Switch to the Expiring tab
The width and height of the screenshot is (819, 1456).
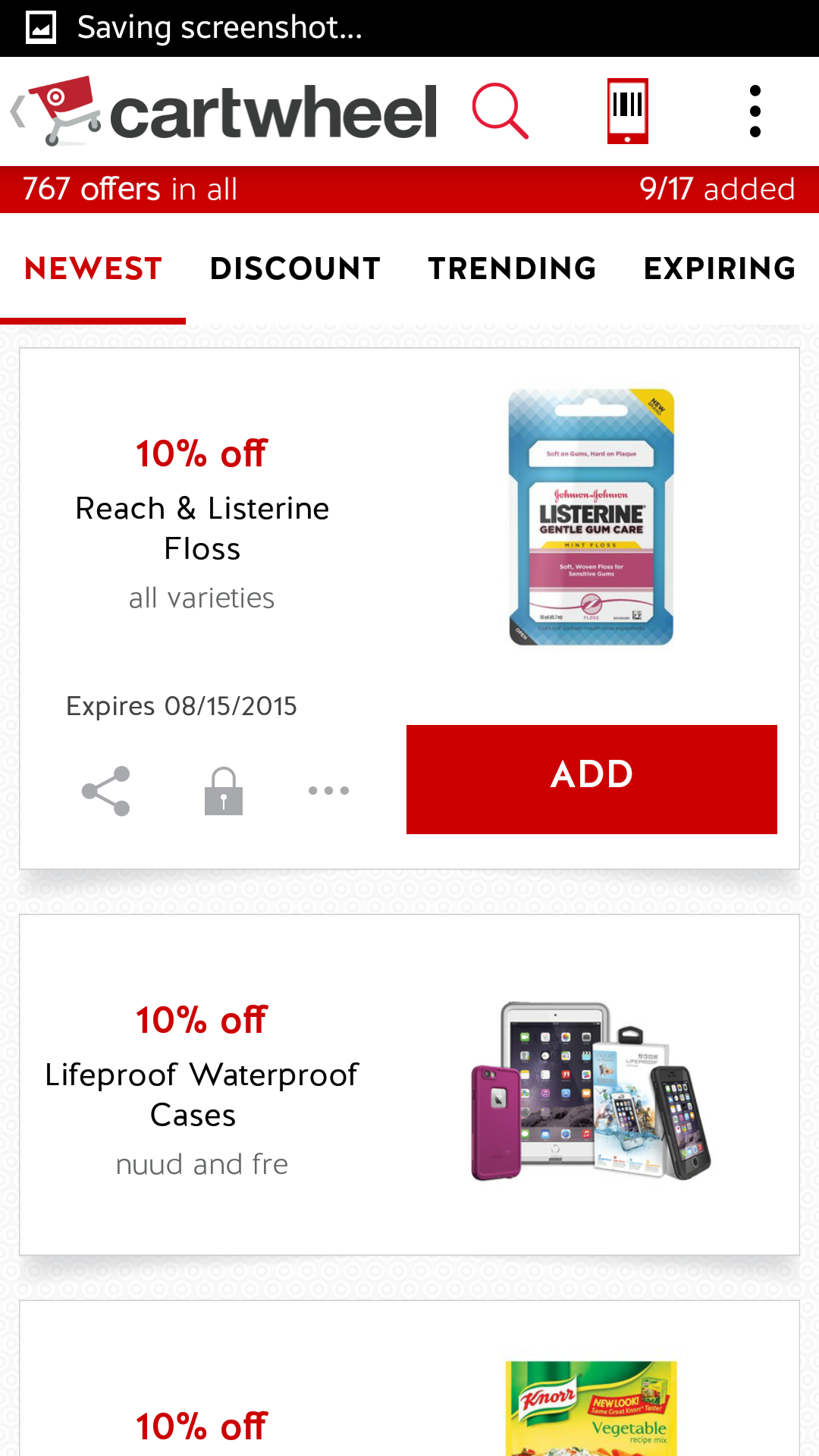(x=720, y=268)
